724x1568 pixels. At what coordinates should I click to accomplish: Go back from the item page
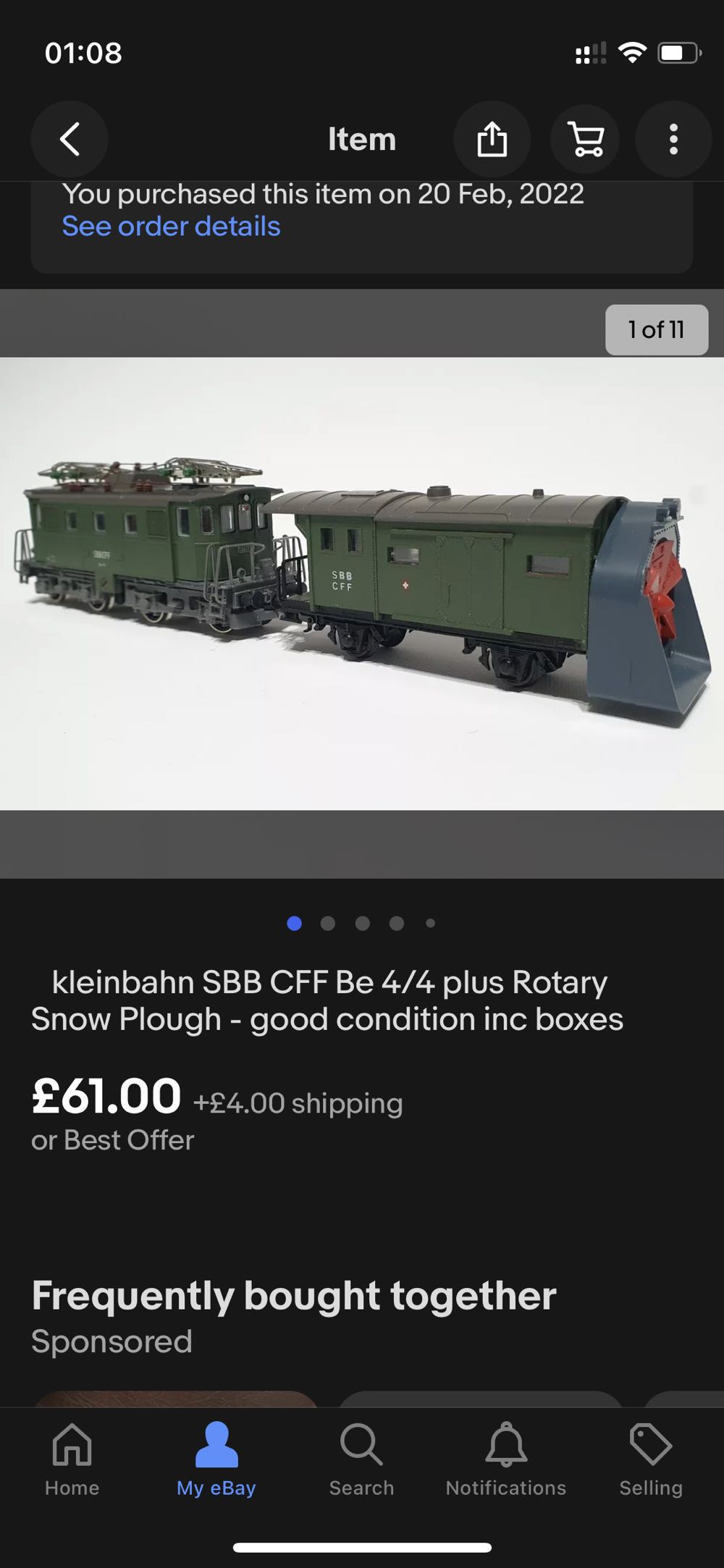[70, 139]
